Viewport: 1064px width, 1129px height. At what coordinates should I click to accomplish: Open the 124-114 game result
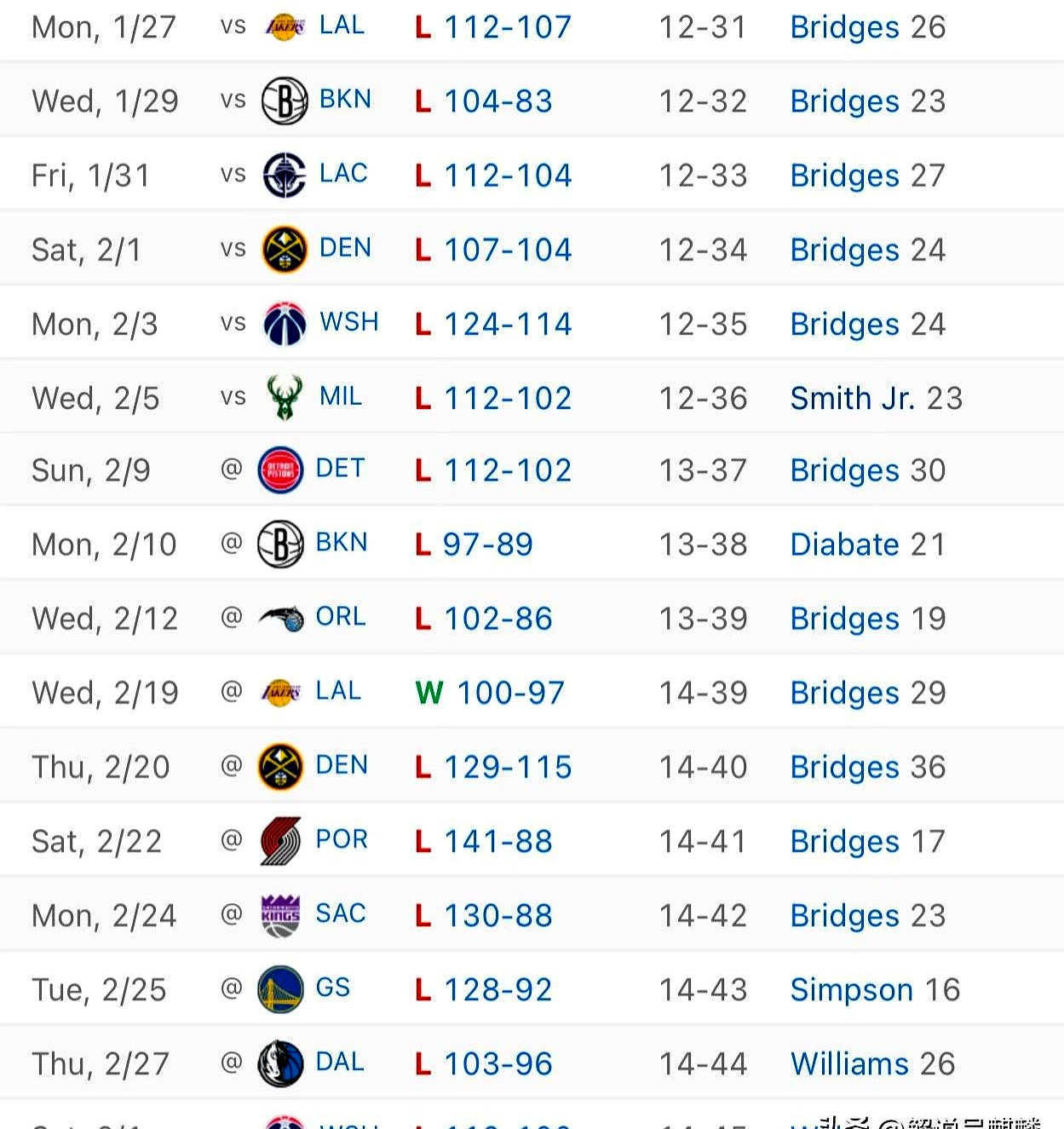tap(507, 324)
